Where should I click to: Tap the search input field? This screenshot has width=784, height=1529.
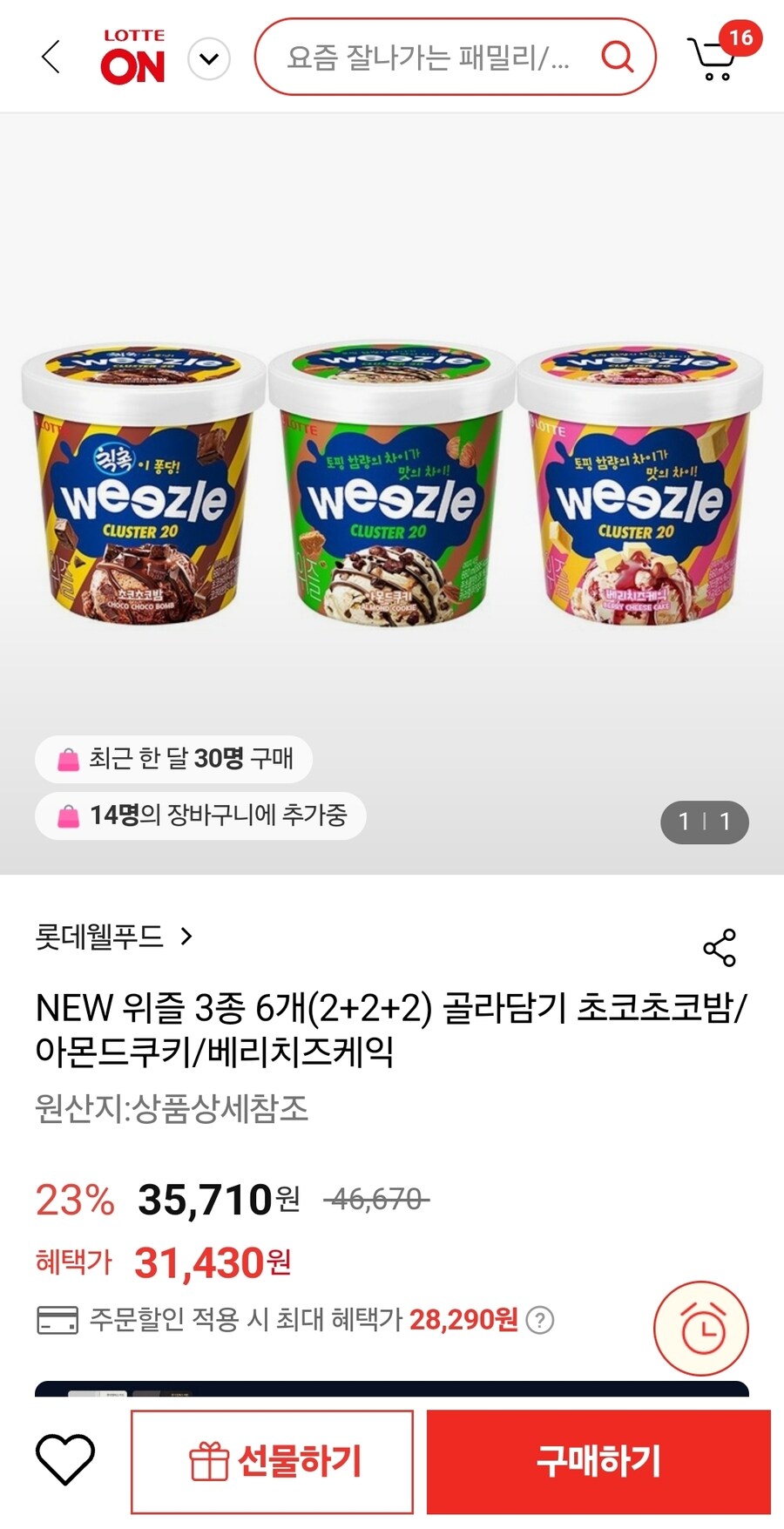click(418, 58)
